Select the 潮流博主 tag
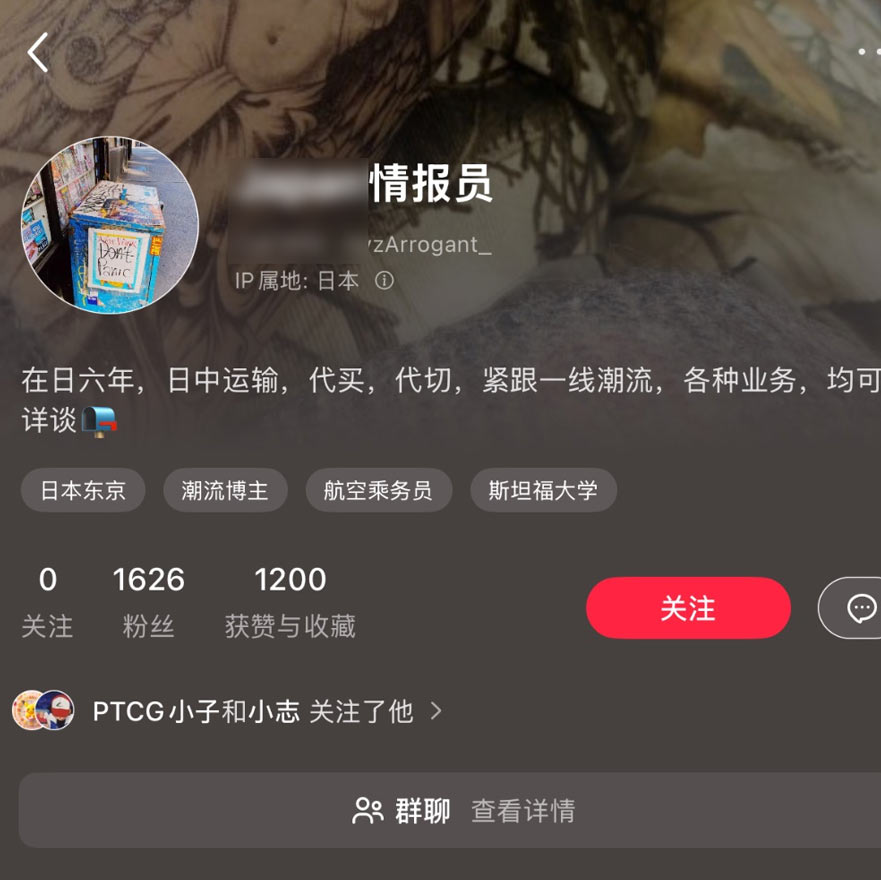Screen dimensions: 881x880 tap(225, 491)
